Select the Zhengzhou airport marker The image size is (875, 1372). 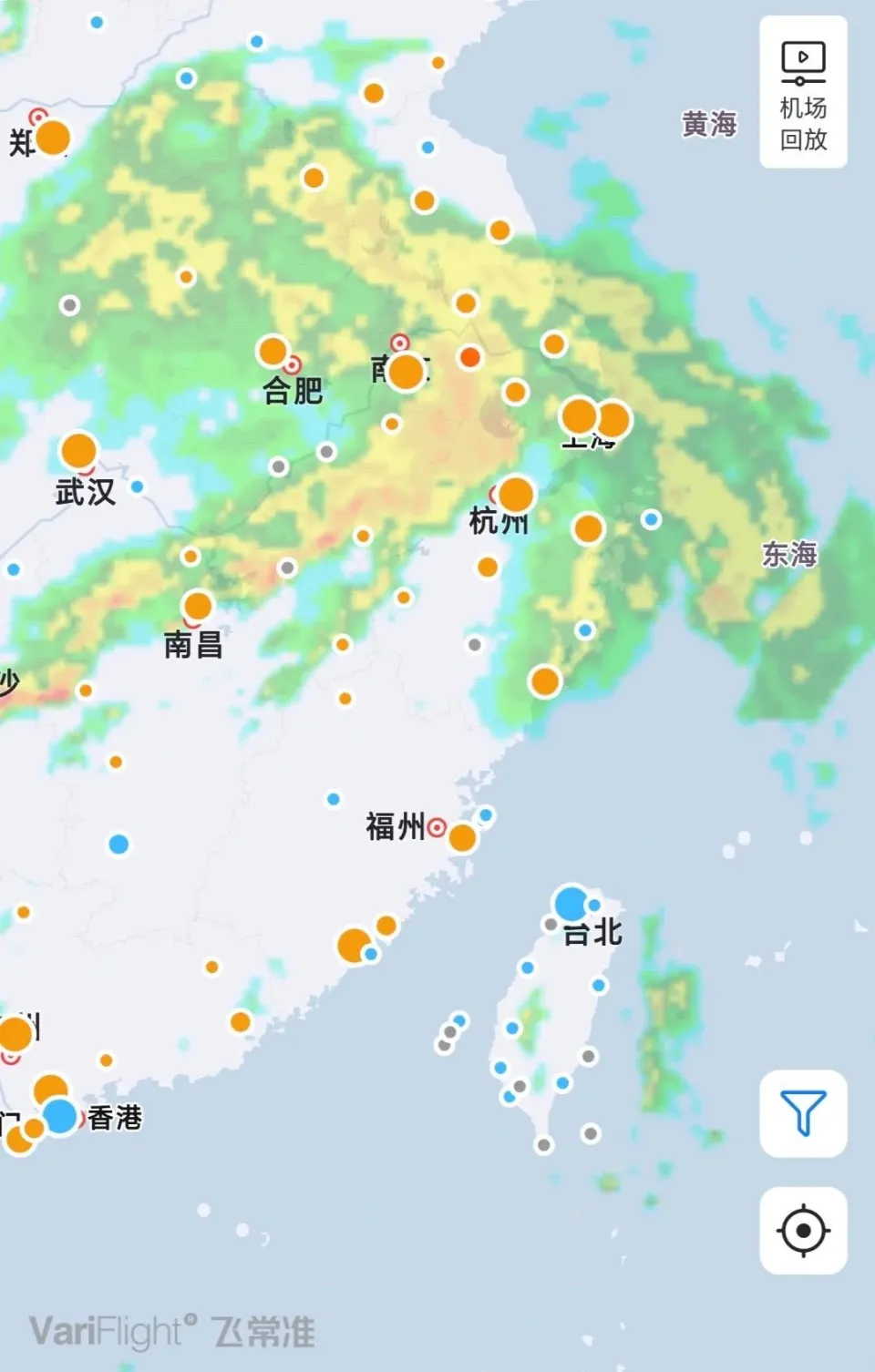coord(52,138)
